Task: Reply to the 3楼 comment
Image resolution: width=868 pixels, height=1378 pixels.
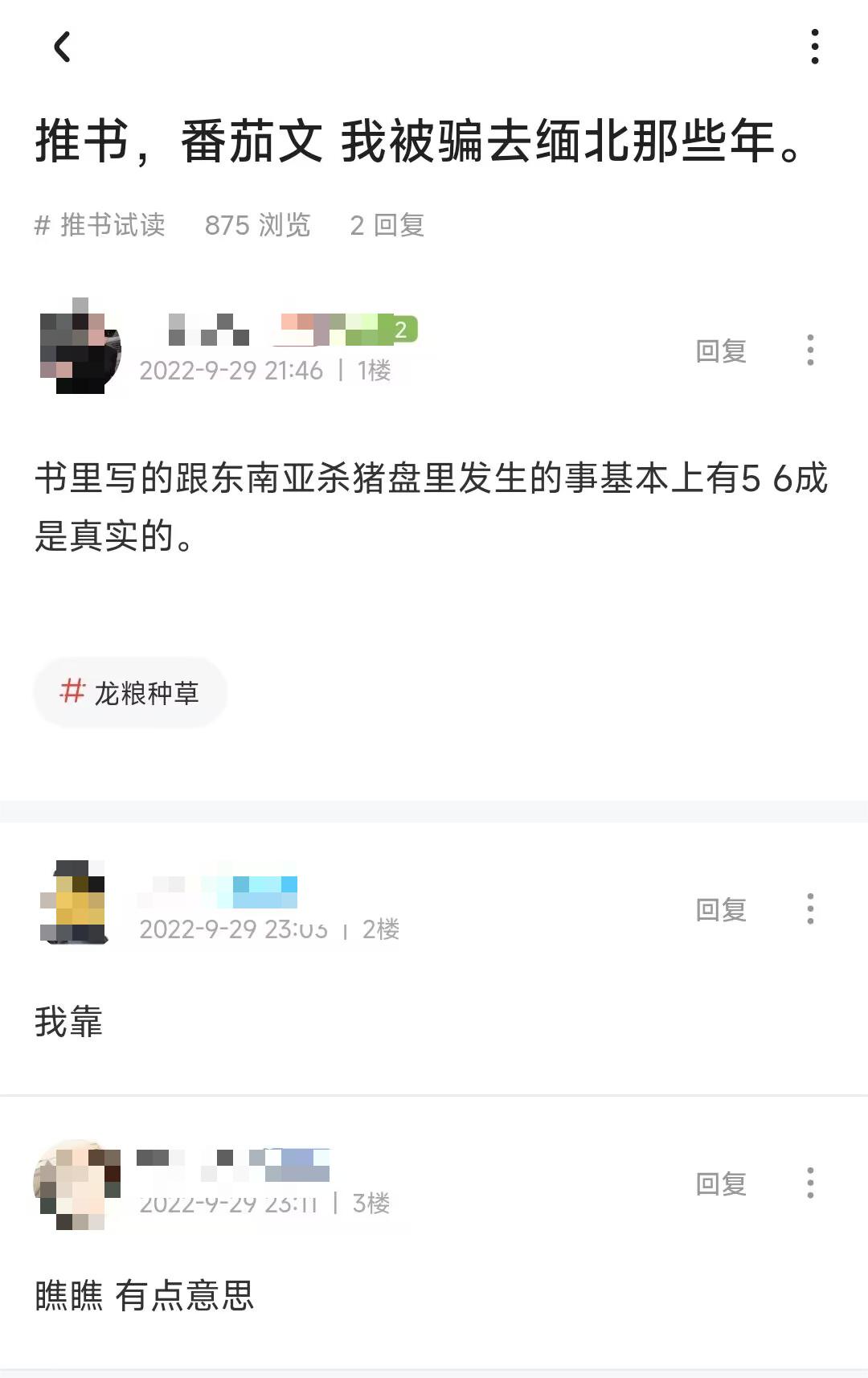Action: tap(721, 1183)
